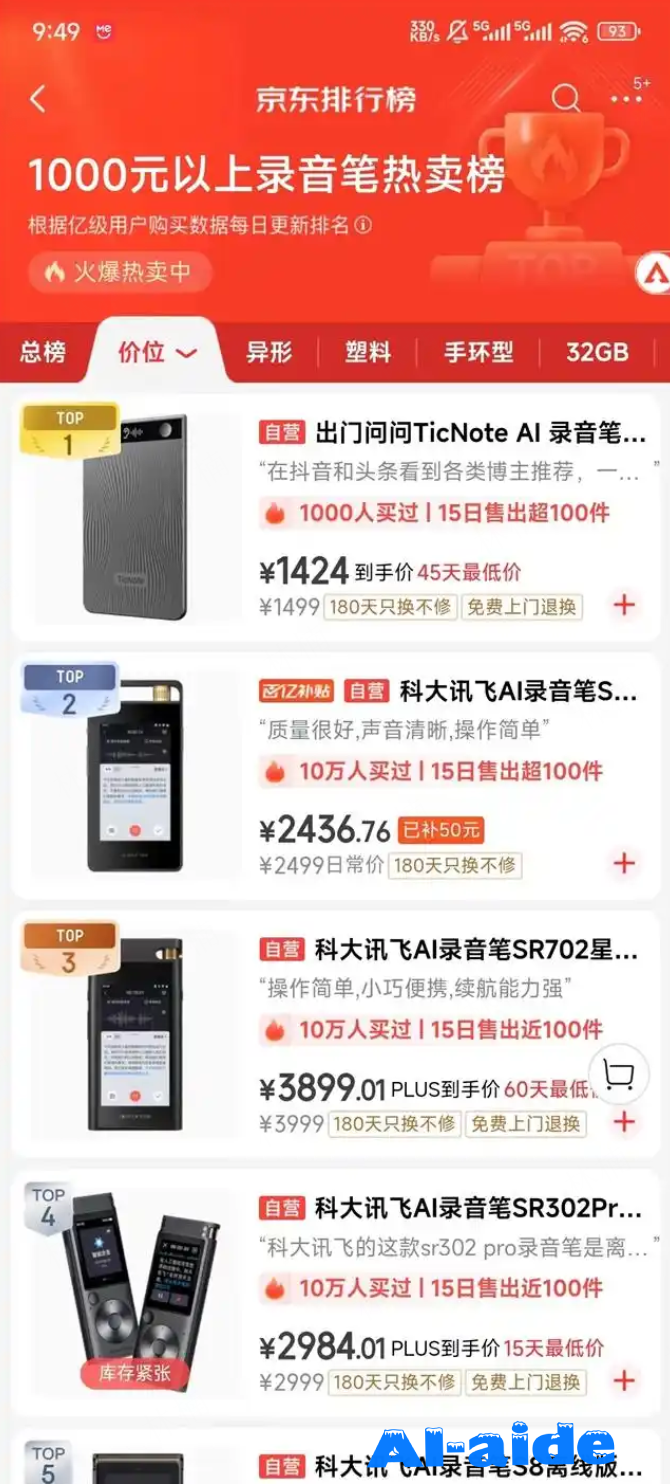The width and height of the screenshot is (670, 1484).
Task: Add the TicNote ¥1424 recorder to cart
Action: pos(624,605)
